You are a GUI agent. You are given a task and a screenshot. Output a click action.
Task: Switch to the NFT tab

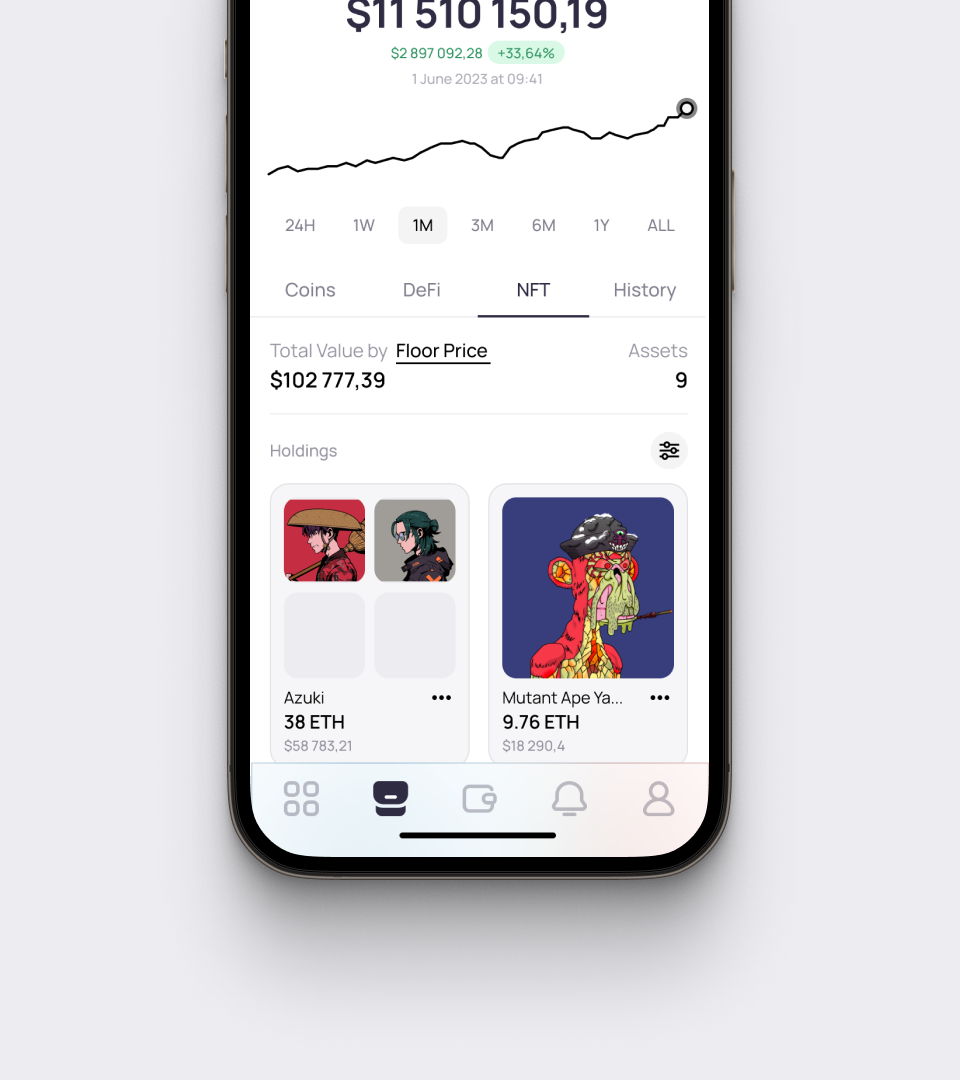tap(533, 290)
